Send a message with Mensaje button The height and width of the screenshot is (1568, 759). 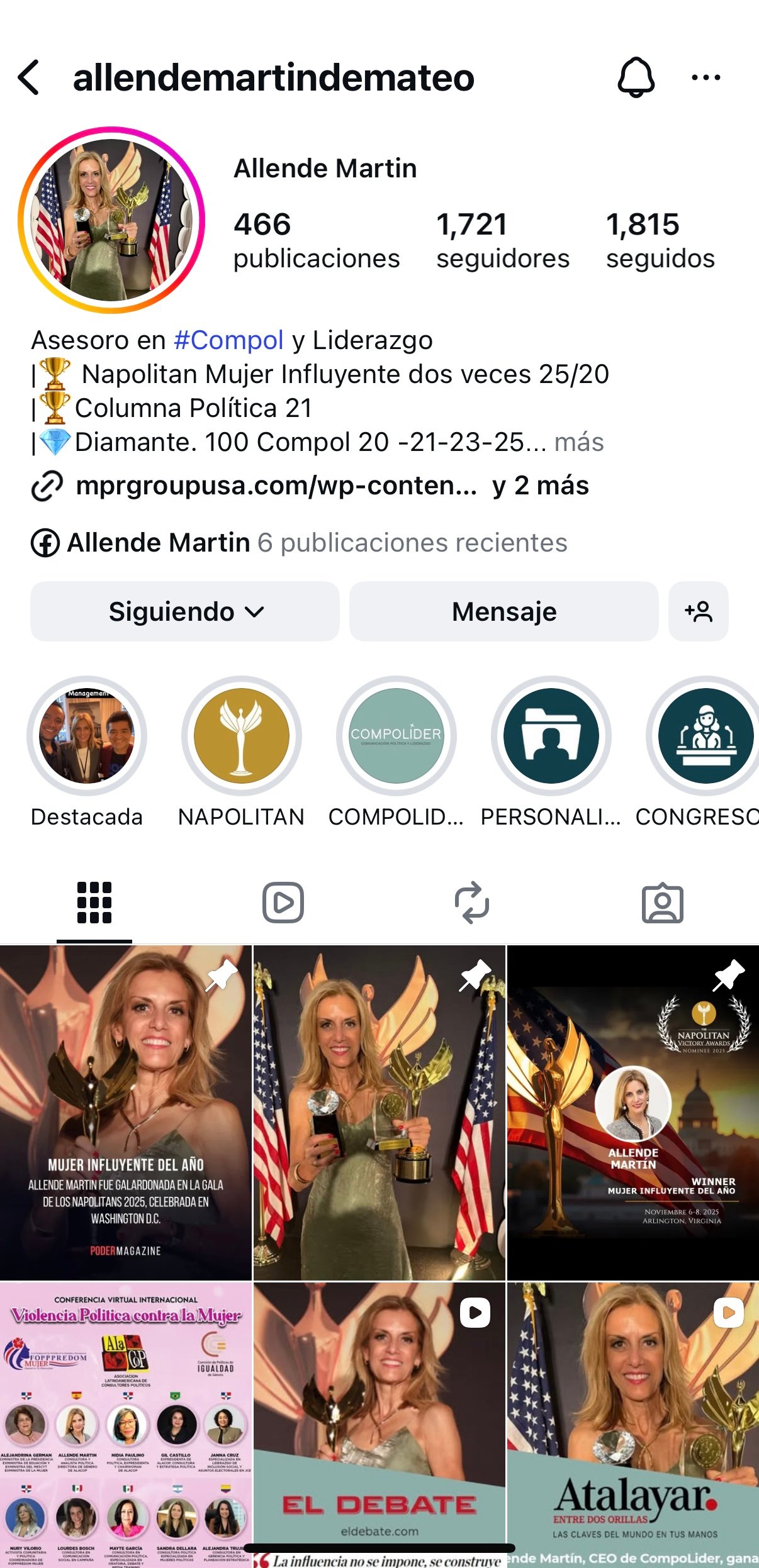(503, 611)
